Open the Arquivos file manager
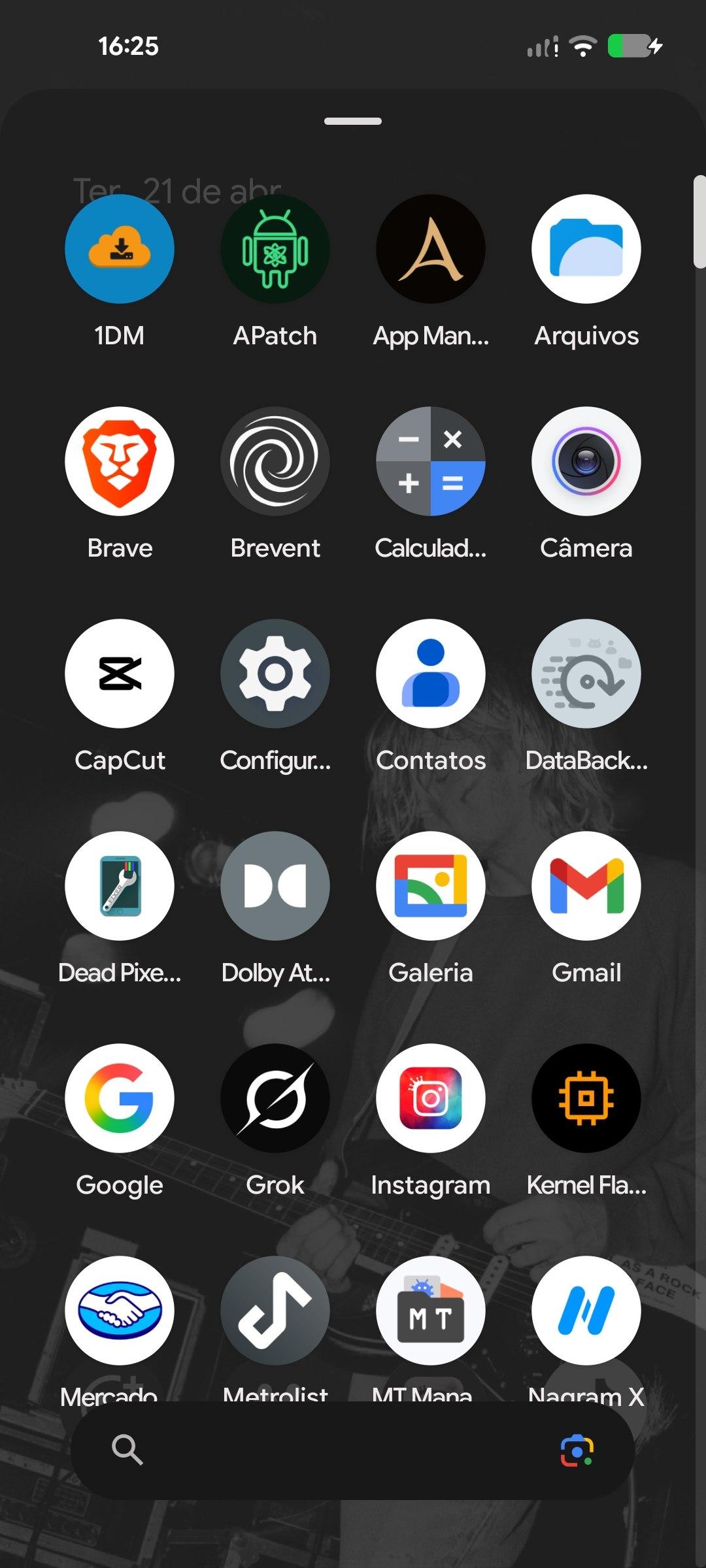 click(x=586, y=249)
